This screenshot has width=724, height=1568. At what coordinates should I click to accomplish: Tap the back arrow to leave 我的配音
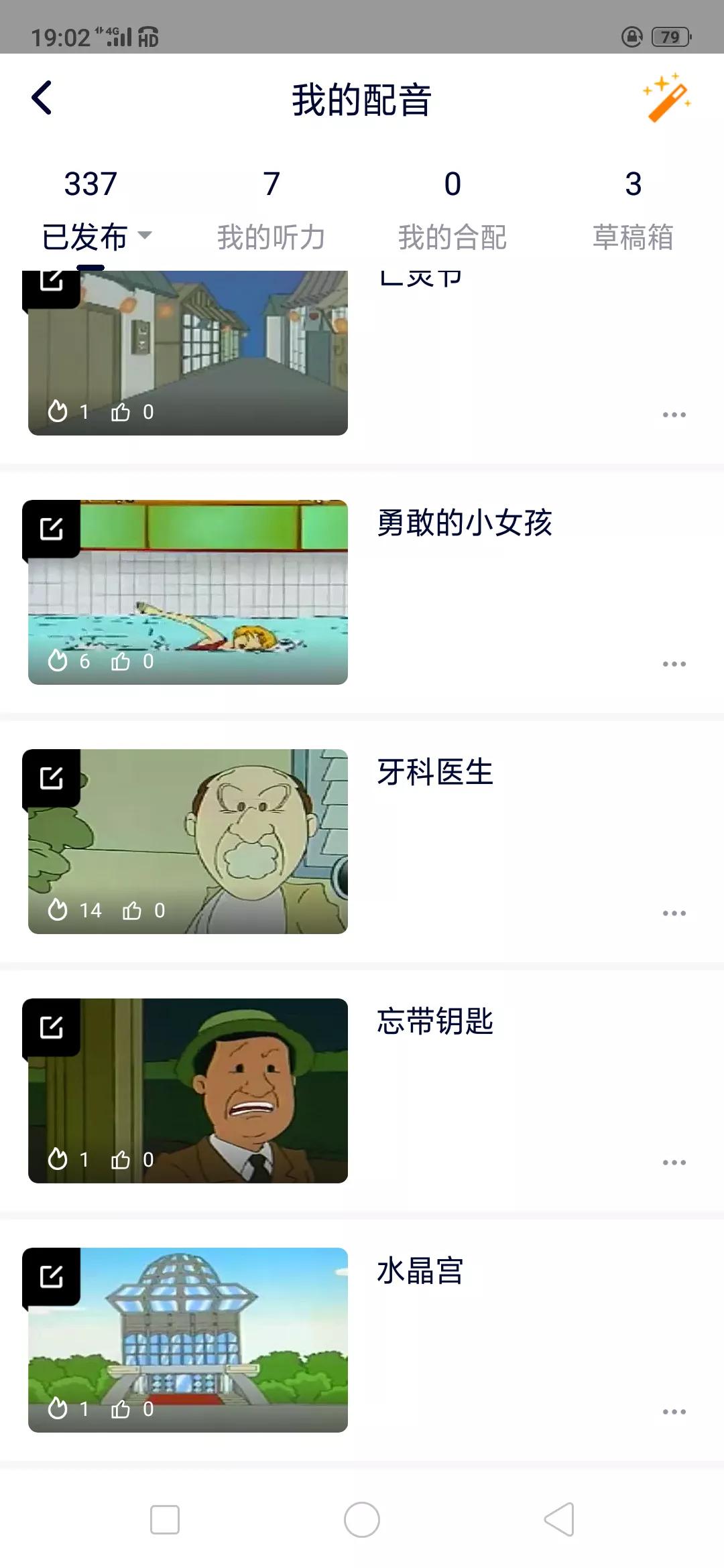coord(42,98)
